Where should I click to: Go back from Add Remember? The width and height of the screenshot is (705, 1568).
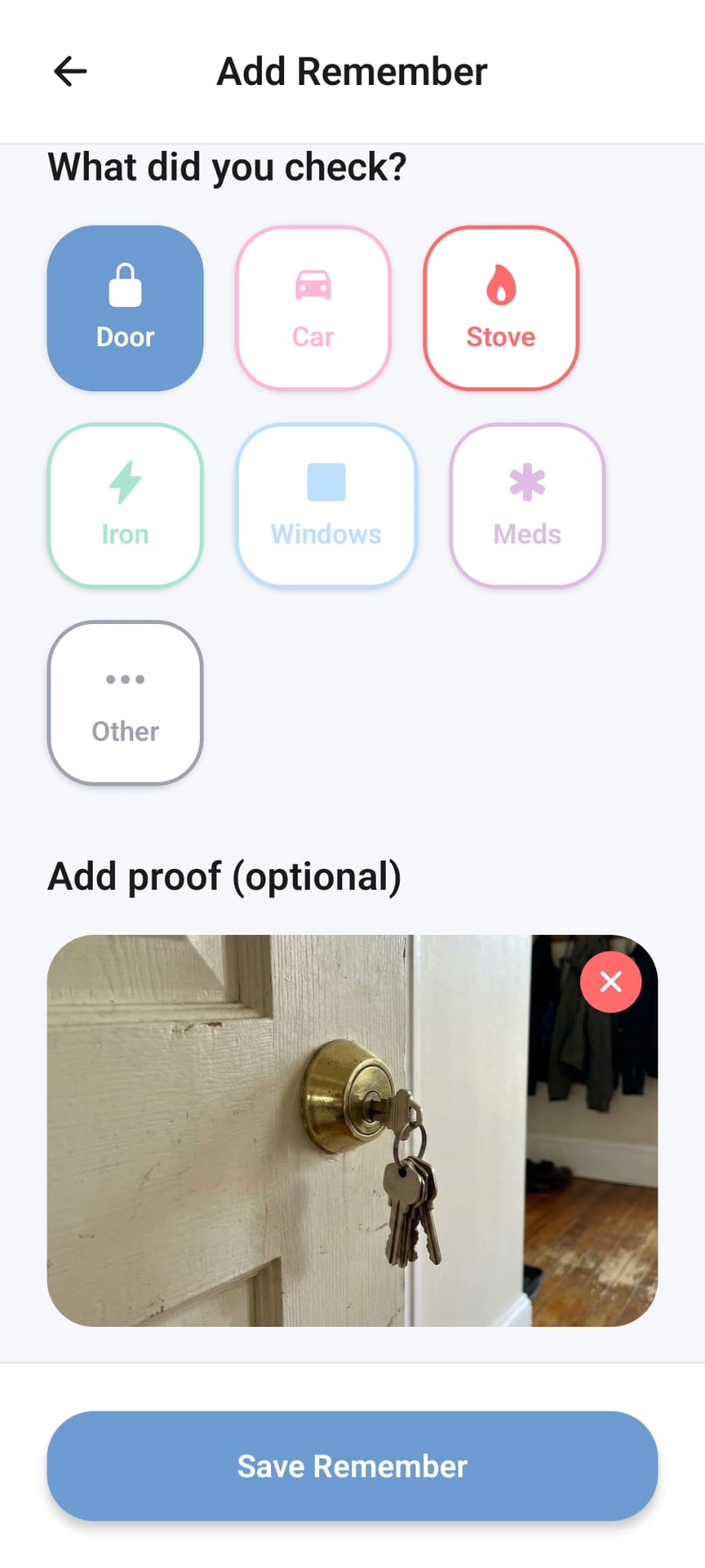coord(70,71)
